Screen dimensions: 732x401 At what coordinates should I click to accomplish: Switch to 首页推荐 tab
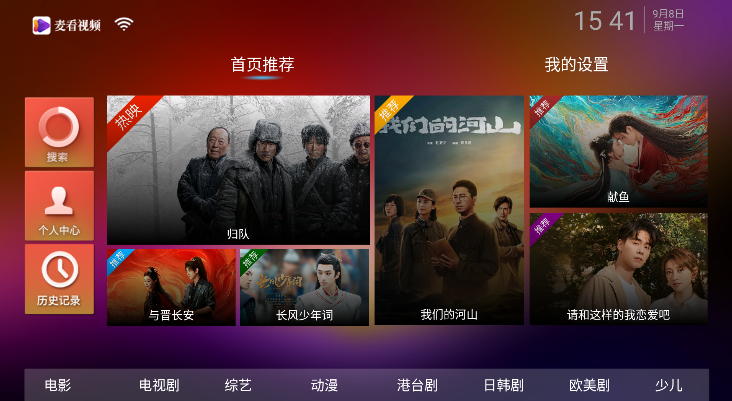pyautogui.click(x=262, y=65)
